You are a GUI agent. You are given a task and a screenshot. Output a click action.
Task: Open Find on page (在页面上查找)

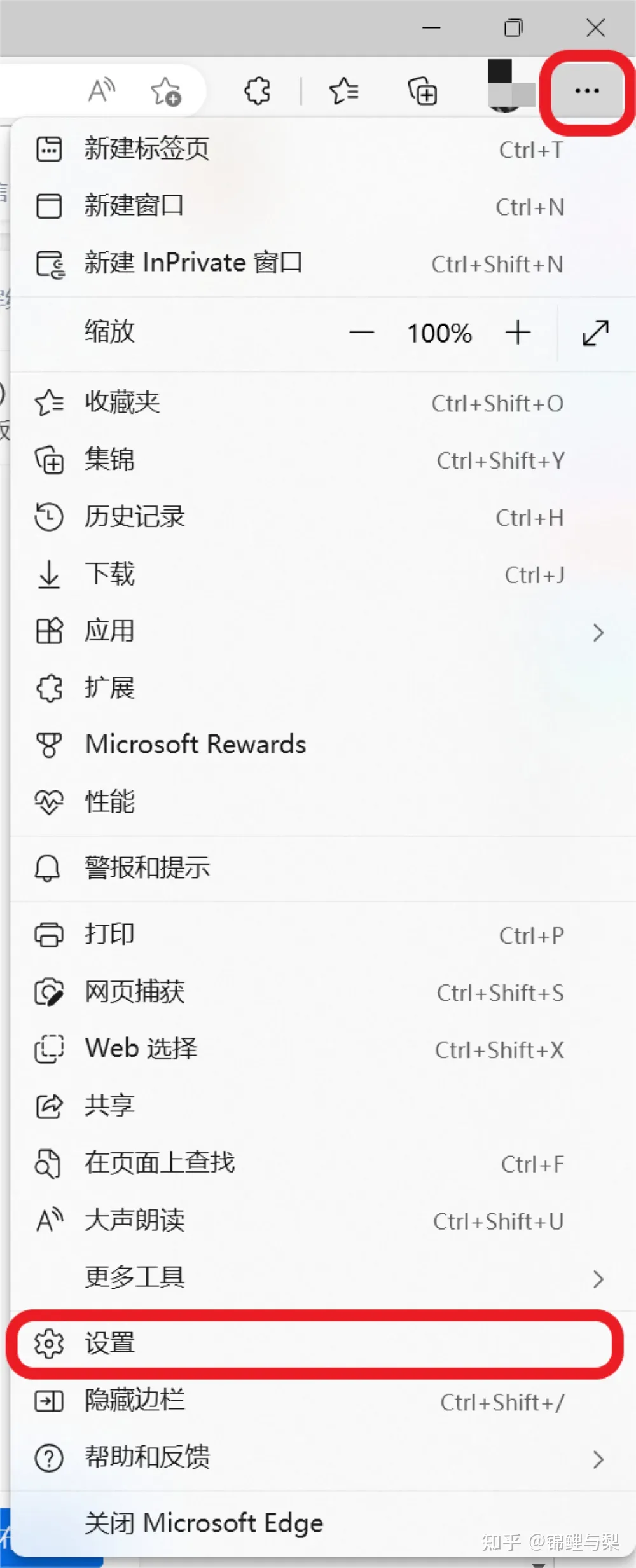point(159,1163)
